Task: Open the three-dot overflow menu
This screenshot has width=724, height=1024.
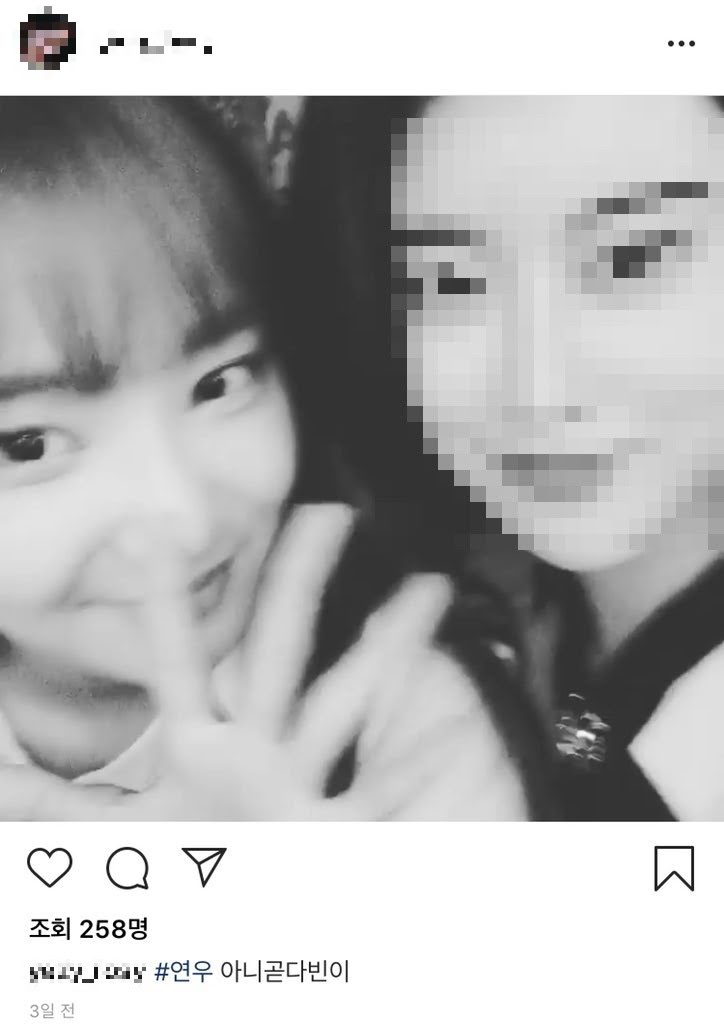Action: tap(681, 44)
